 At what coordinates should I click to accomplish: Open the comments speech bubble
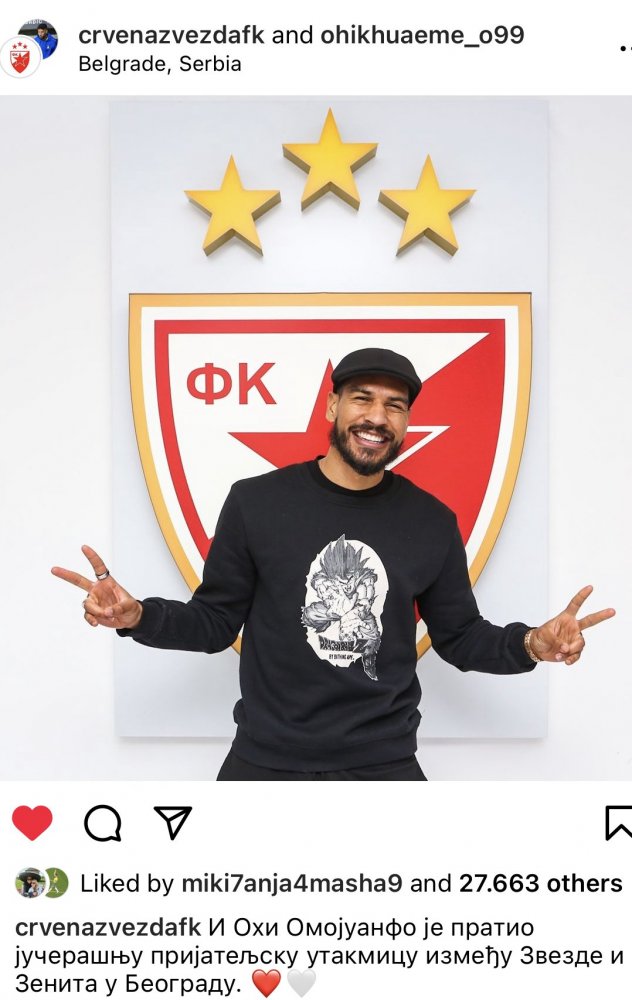(102, 823)
